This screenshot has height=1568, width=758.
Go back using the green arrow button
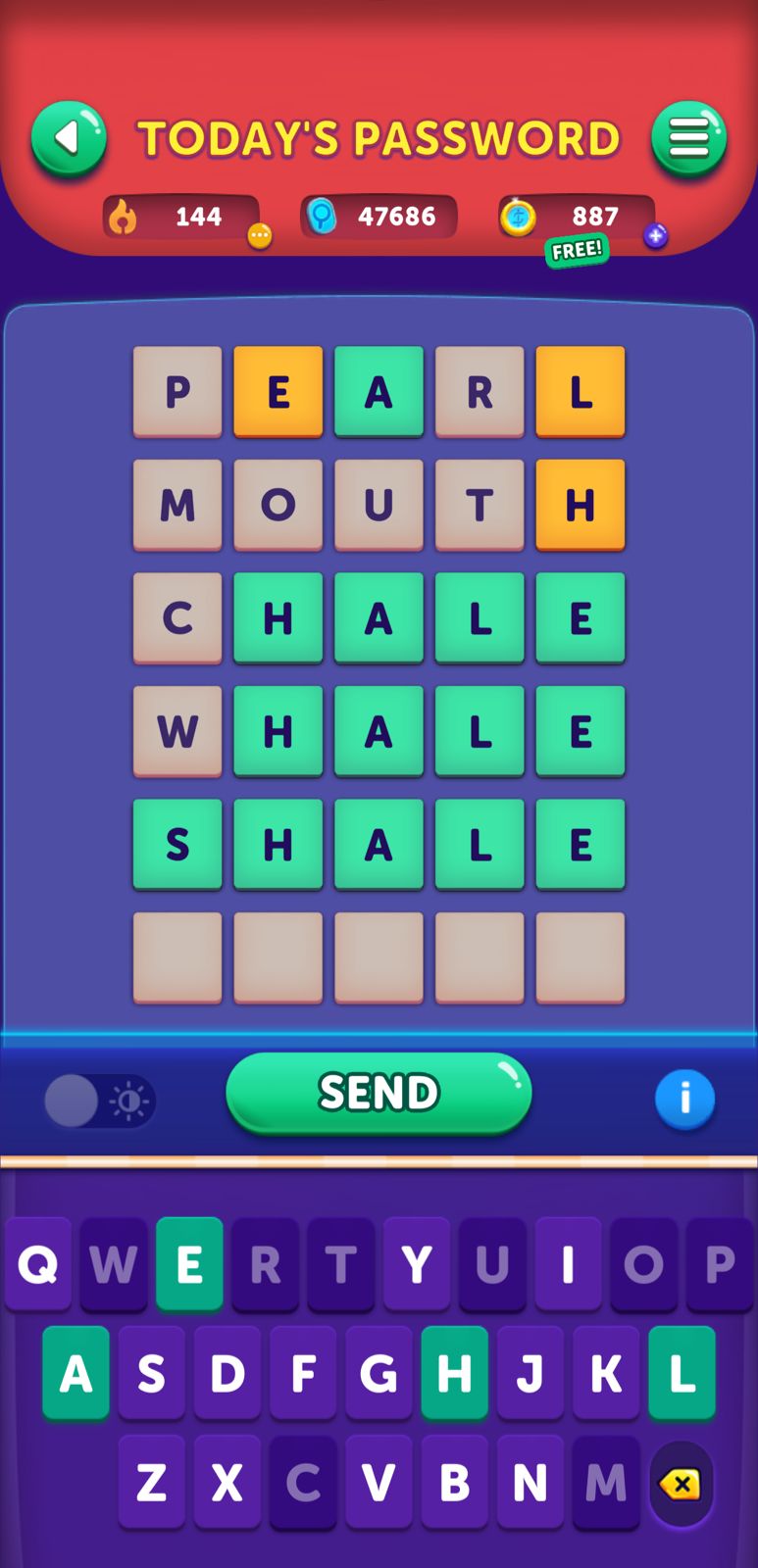[68, 138]
